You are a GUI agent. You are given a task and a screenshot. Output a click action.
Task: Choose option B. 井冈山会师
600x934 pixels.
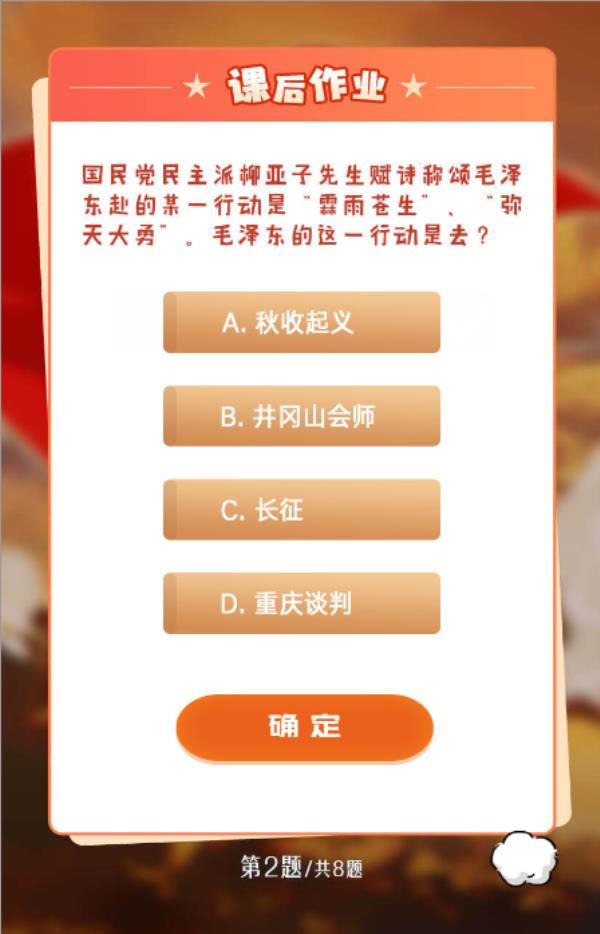(x=301, y=416)
